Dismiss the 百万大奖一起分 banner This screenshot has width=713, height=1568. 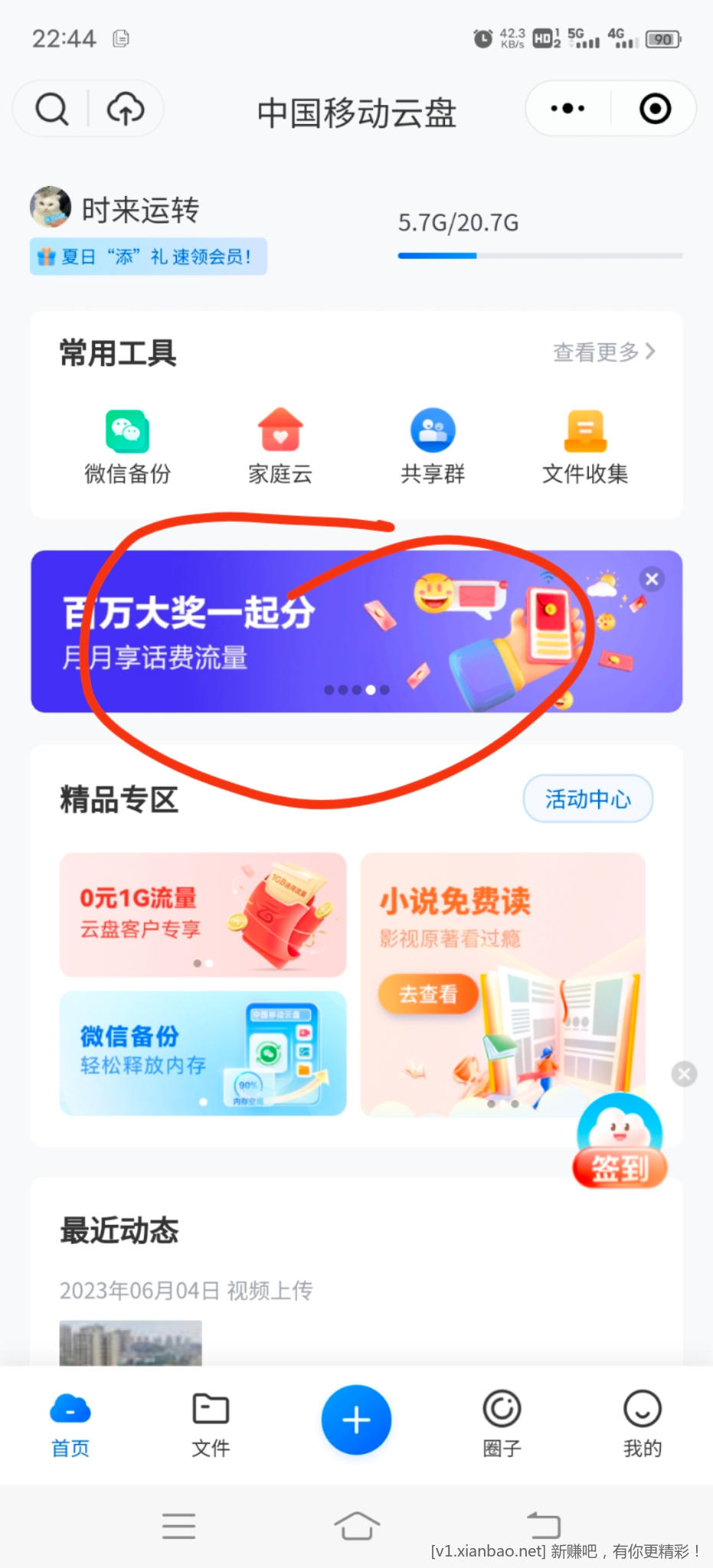point(652,580)
